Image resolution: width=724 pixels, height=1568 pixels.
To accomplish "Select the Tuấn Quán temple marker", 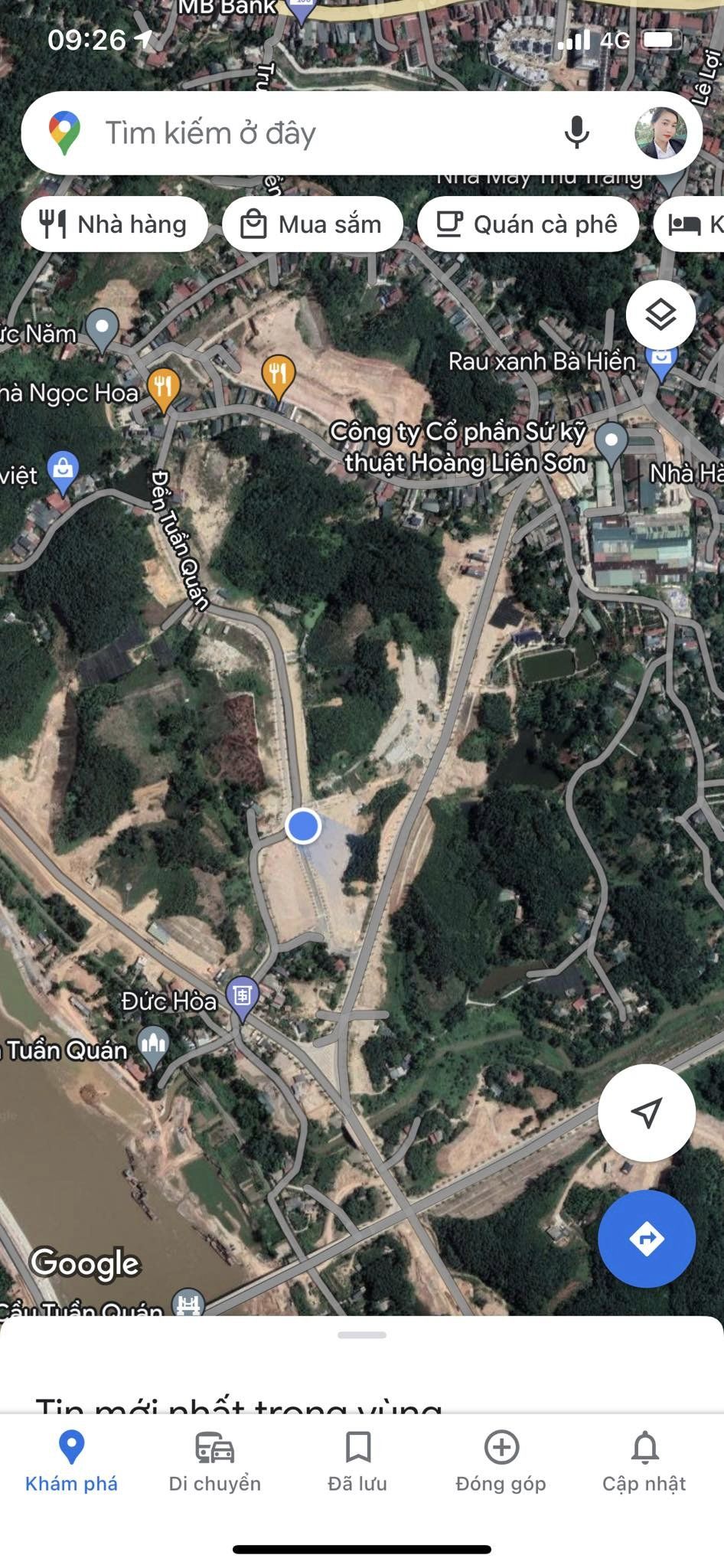I will click(x=154, y=1044).
